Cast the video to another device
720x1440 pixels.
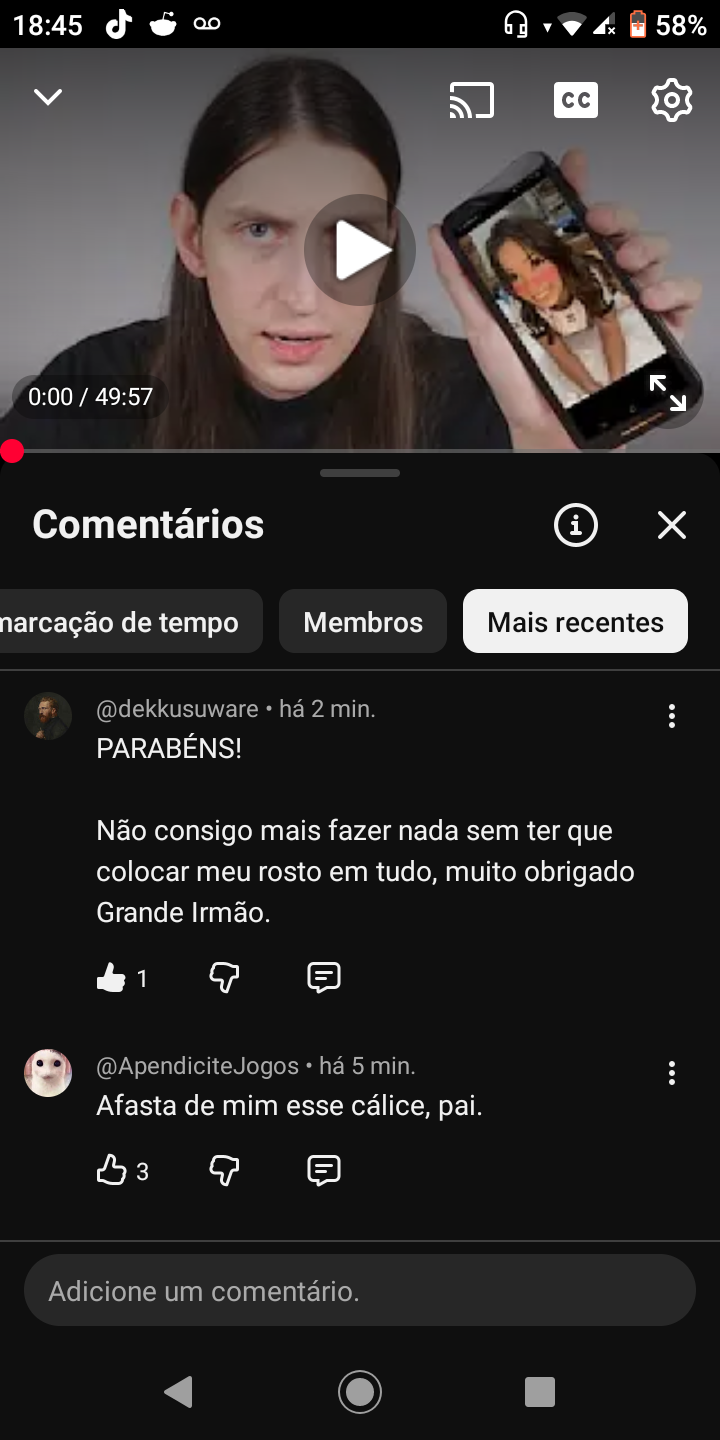coord(472,100)
